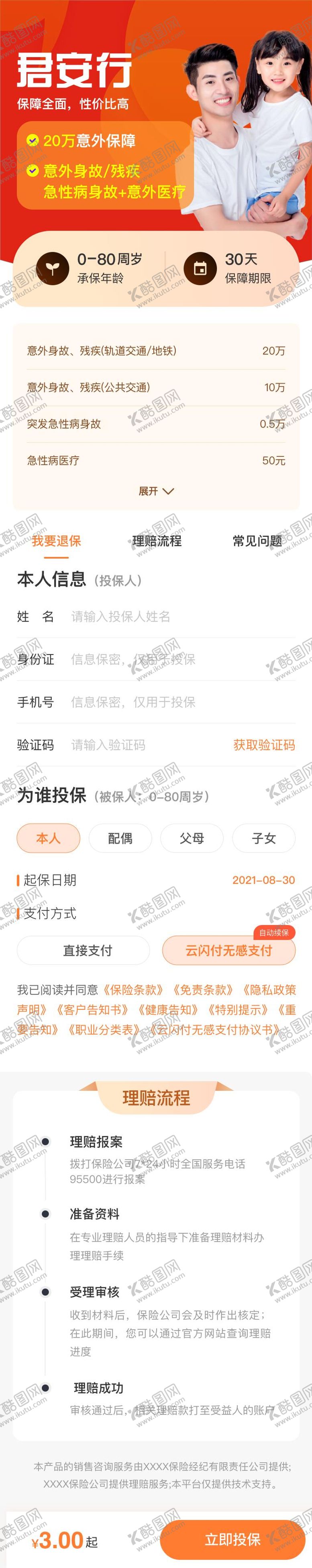Viewport: 312px width, 1568px height.
Task: View the 《客户告知书》 link
Action: [92, 1010]
